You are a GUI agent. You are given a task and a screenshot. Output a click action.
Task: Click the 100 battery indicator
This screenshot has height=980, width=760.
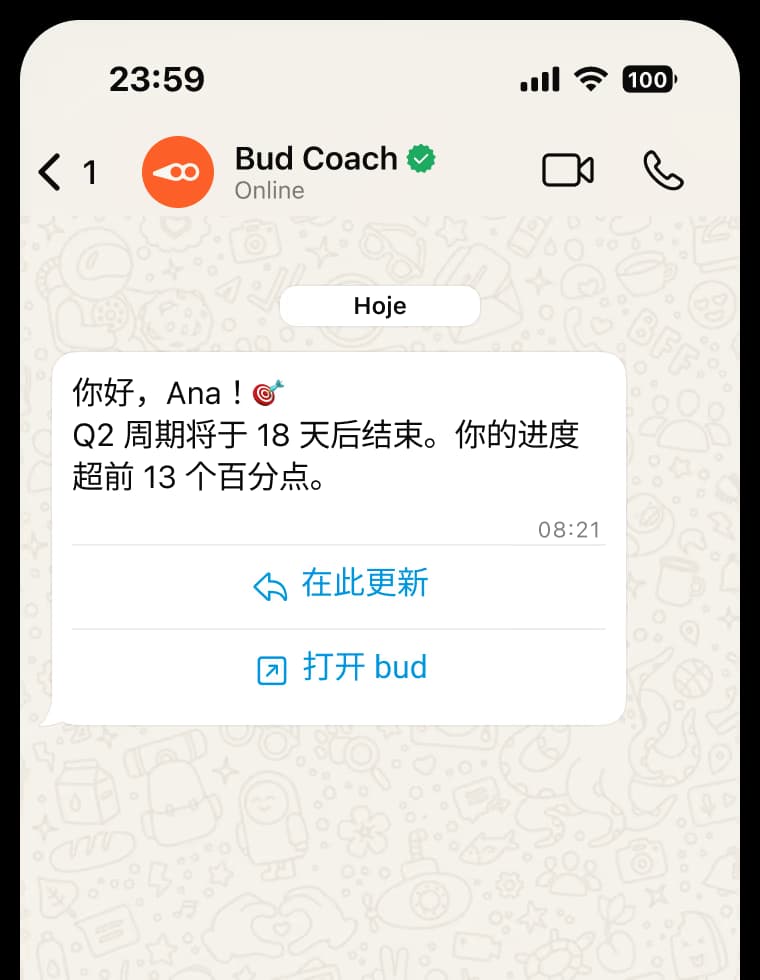click(650, 80)
